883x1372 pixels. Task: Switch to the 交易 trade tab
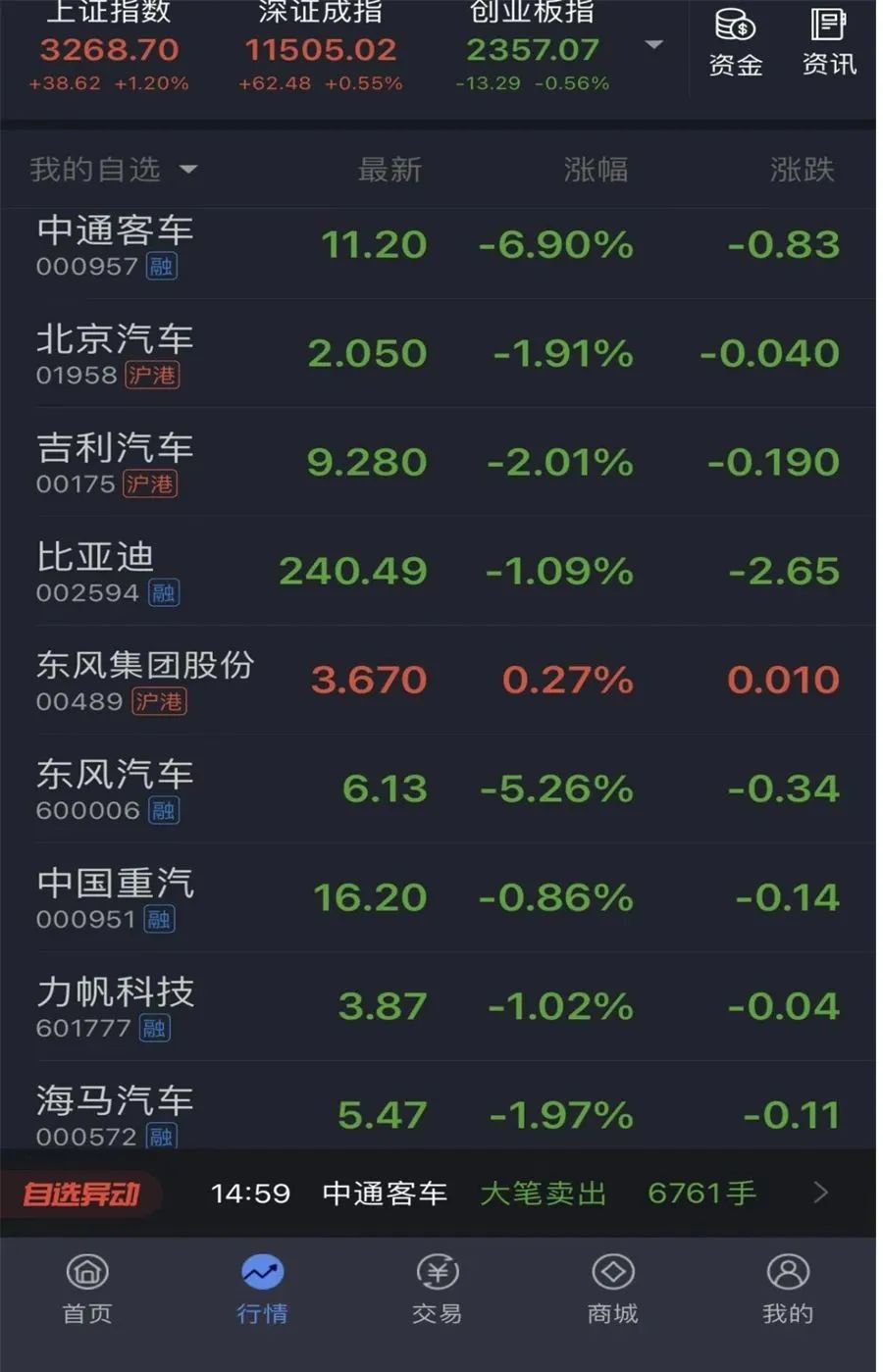tap(438, 1290)
